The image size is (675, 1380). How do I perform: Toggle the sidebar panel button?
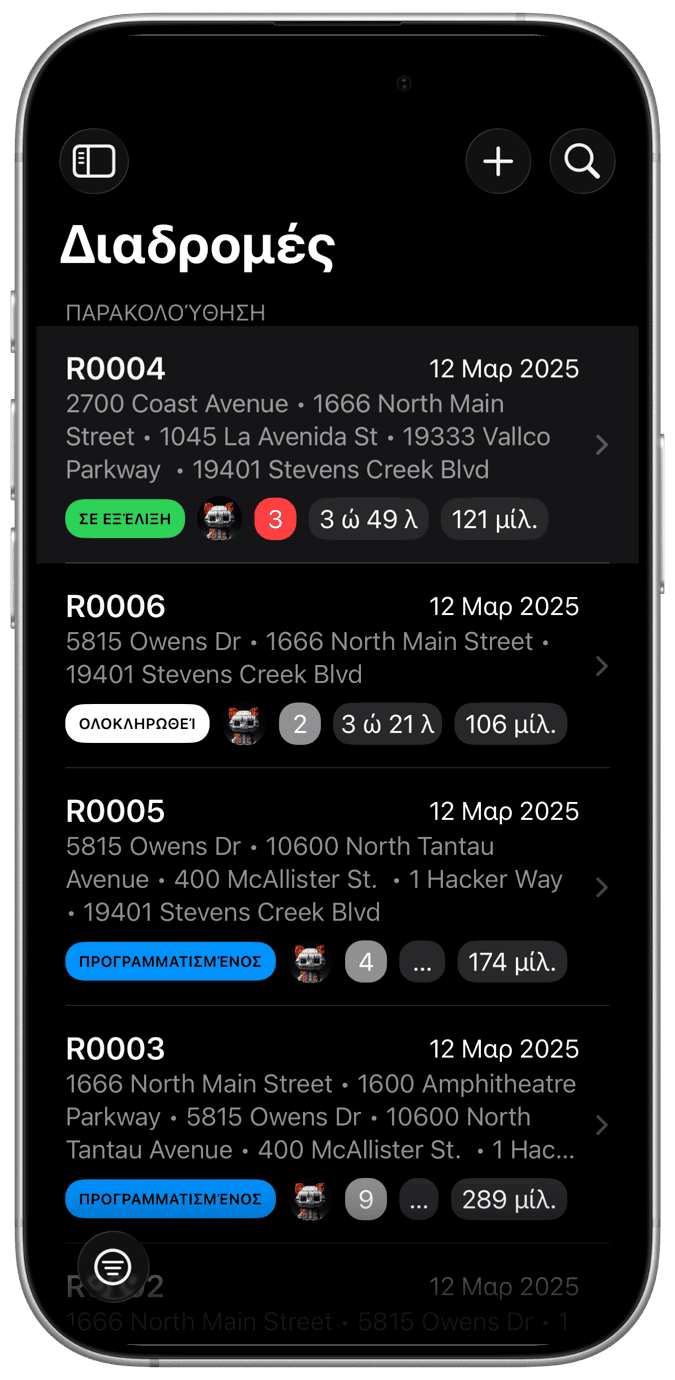click(x=94, y=161)
